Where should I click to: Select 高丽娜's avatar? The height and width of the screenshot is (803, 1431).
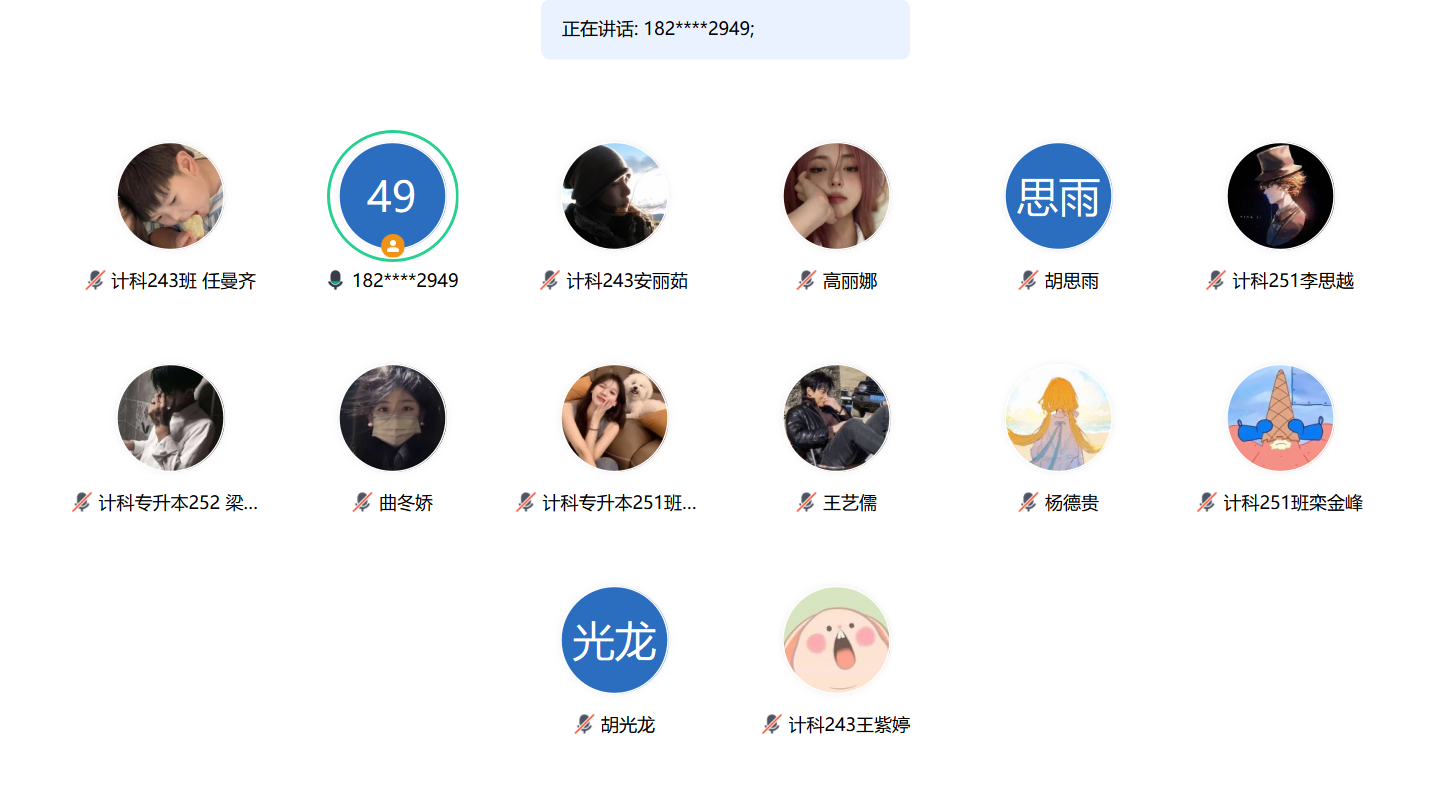836,196
